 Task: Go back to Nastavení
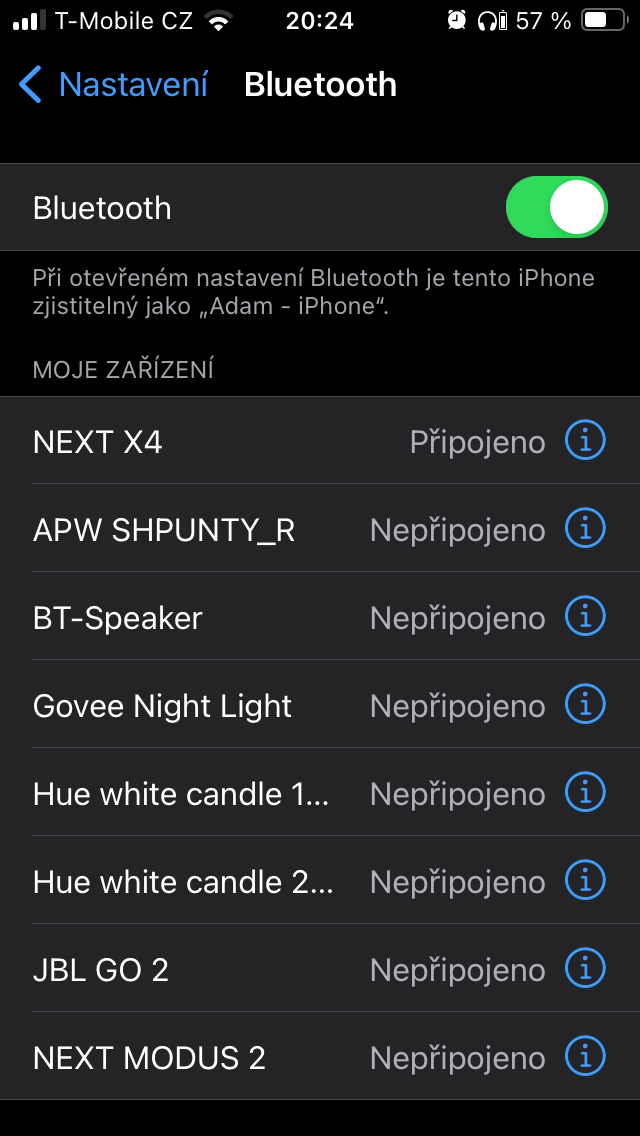tap(113, 85)
